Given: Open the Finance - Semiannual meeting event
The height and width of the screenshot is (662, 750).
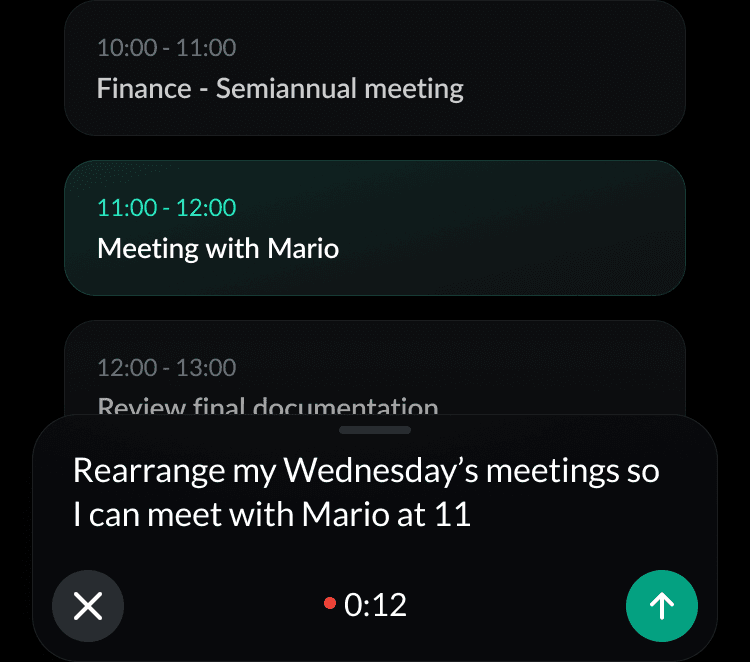Looking at the screenshot, I should click(x=374, y=70).
